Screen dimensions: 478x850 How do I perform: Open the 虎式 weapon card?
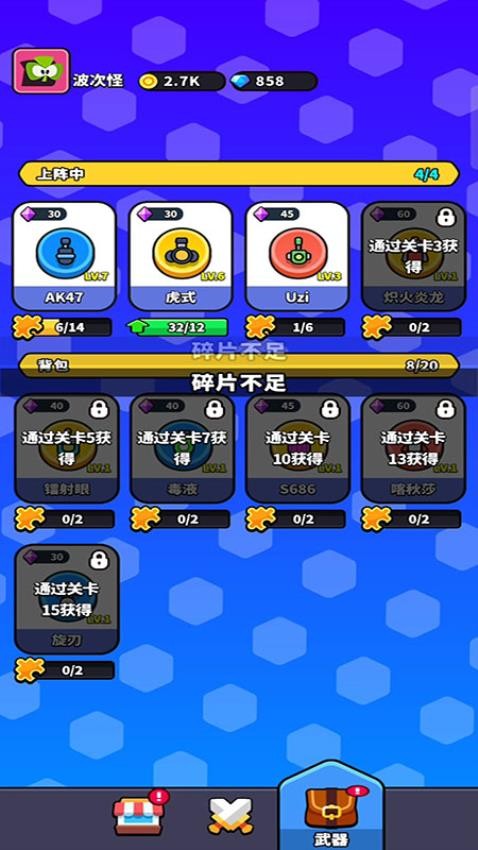click(x=180, y=256)
